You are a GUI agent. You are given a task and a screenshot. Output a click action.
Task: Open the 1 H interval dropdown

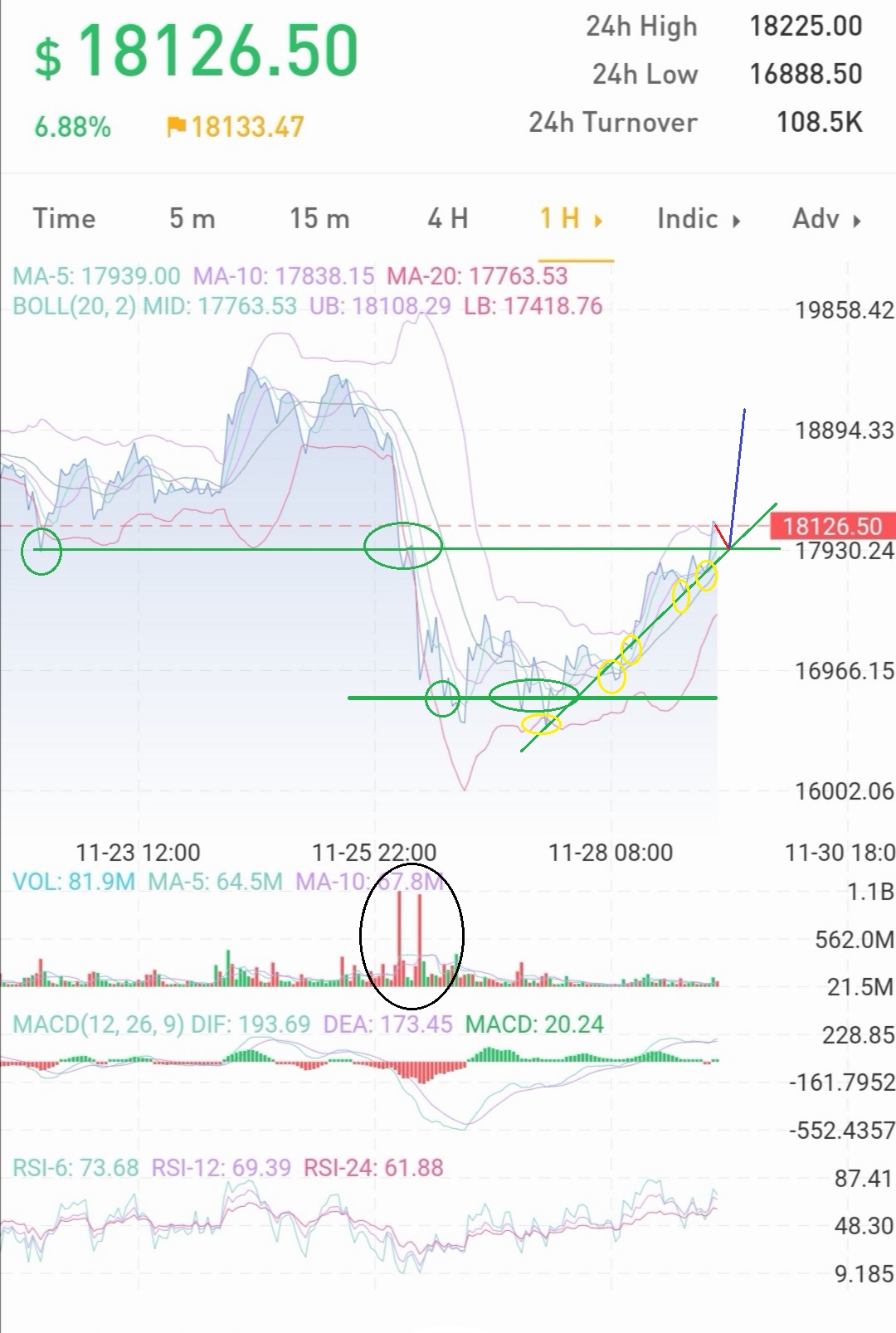pos(572,219)
